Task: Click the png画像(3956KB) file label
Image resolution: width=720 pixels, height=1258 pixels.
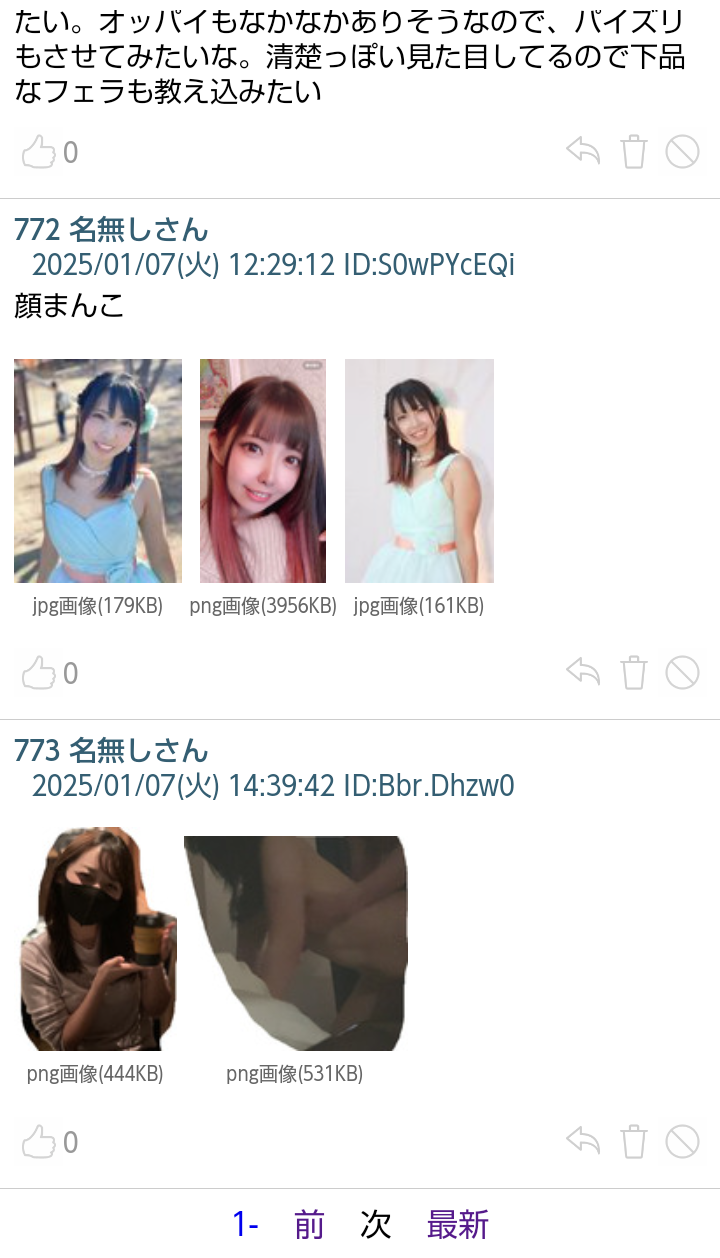Action: click(264, 605)
